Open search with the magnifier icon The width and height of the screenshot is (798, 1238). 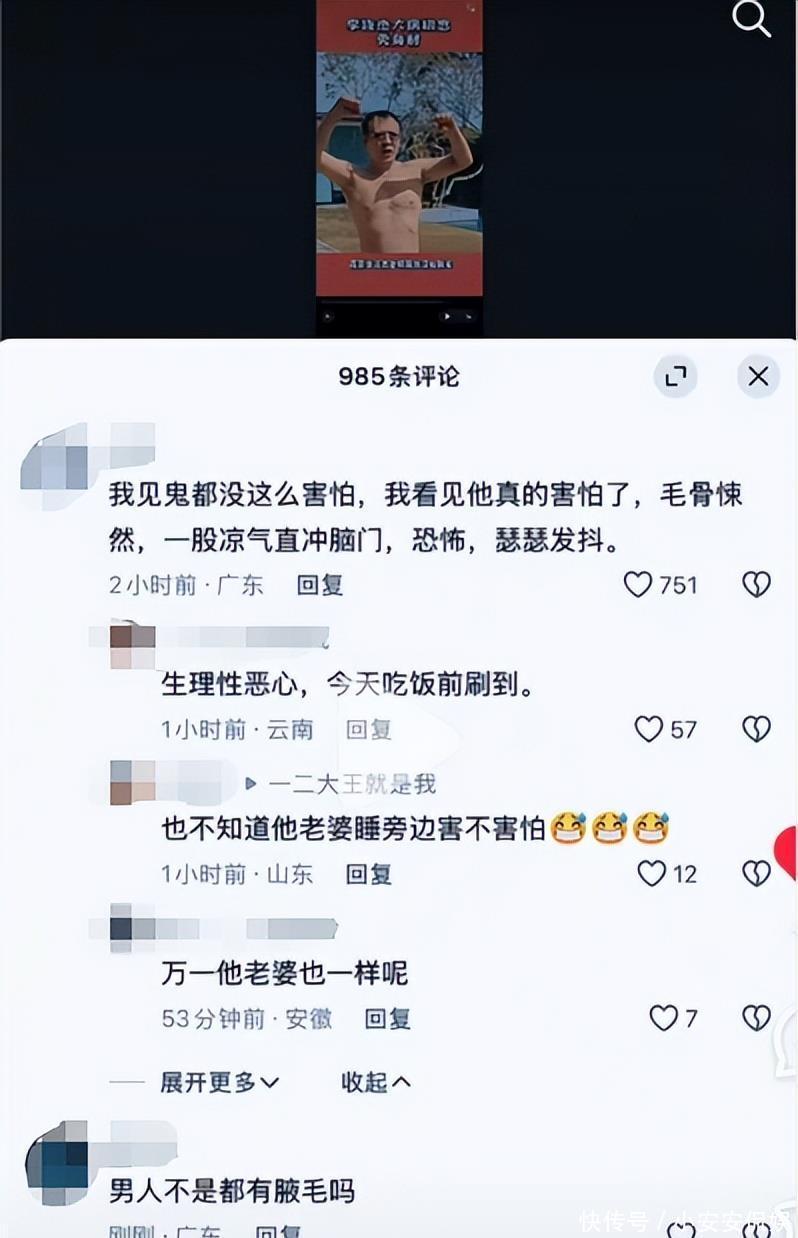[x=751, y=18]
